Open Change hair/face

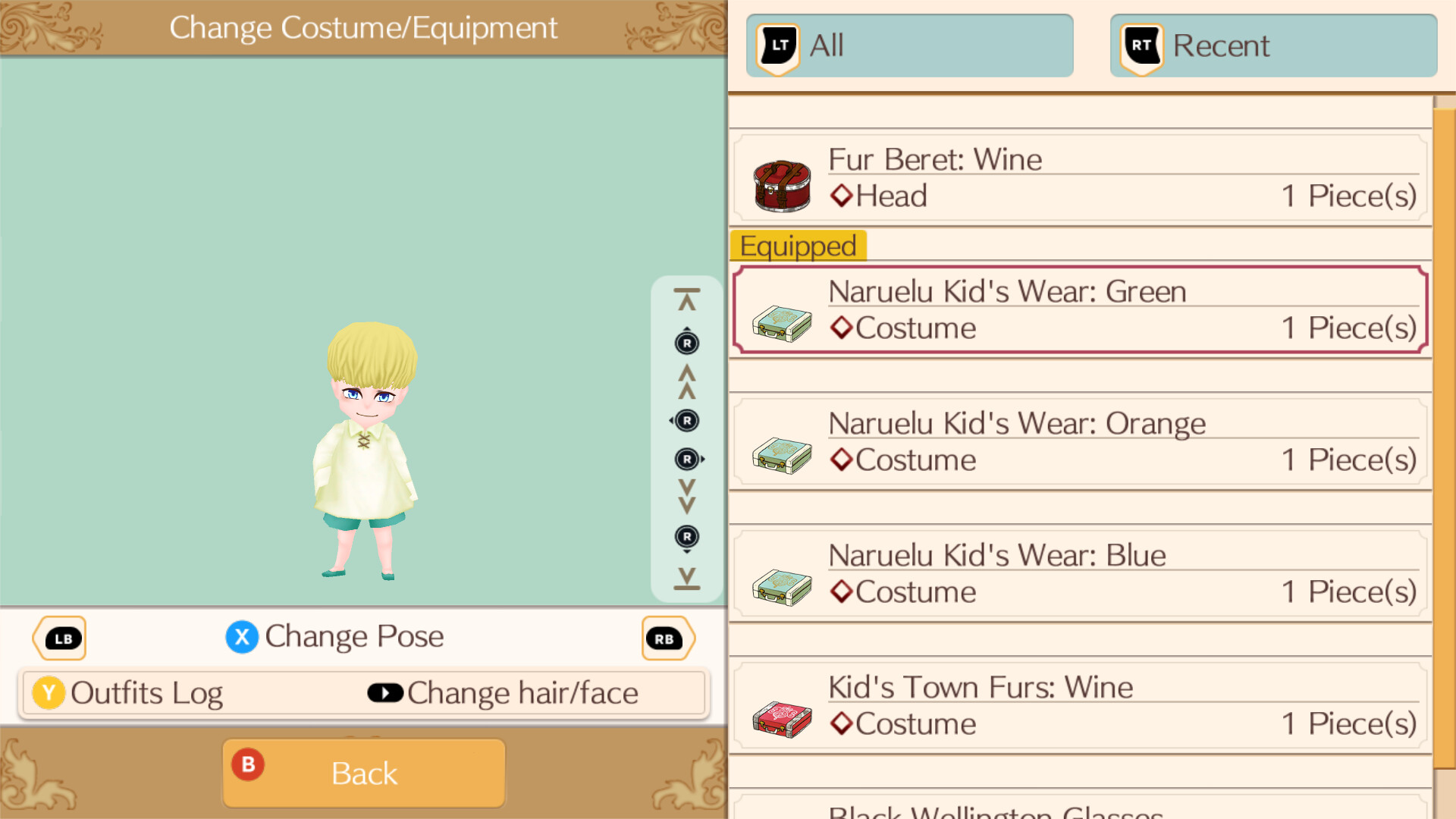[504, 693]
